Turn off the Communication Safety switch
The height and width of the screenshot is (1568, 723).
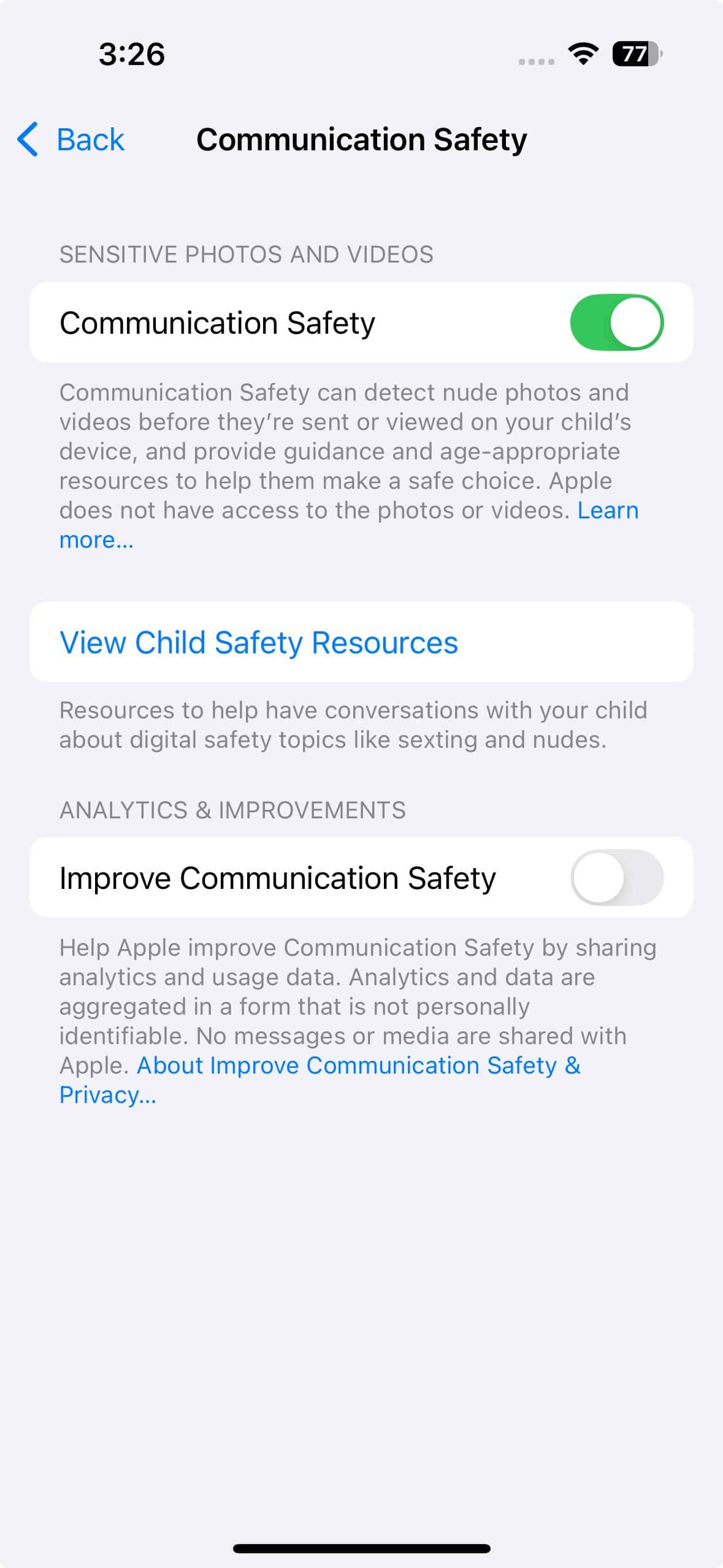(616, 323)
